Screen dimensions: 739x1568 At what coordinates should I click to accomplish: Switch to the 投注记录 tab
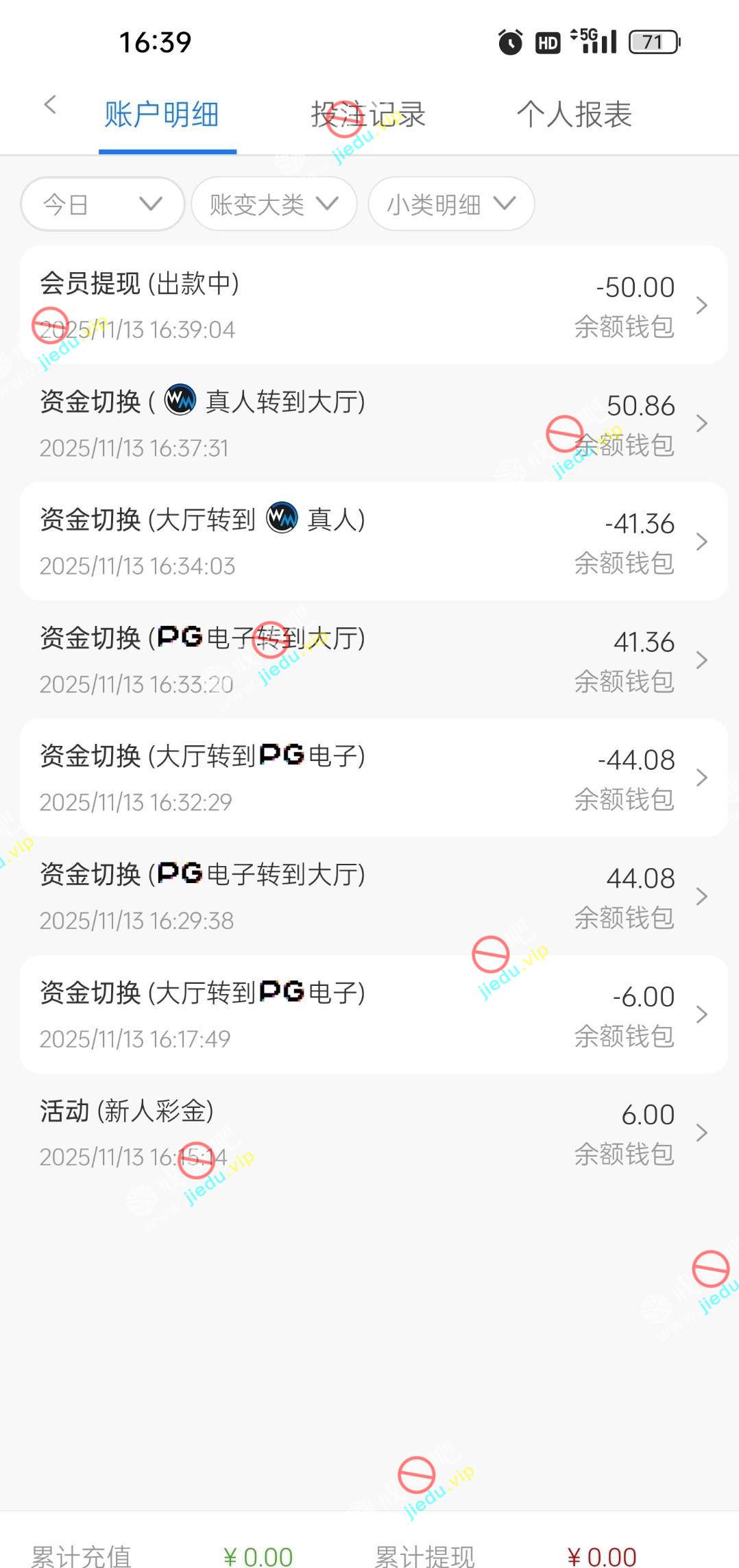[368, 114]
